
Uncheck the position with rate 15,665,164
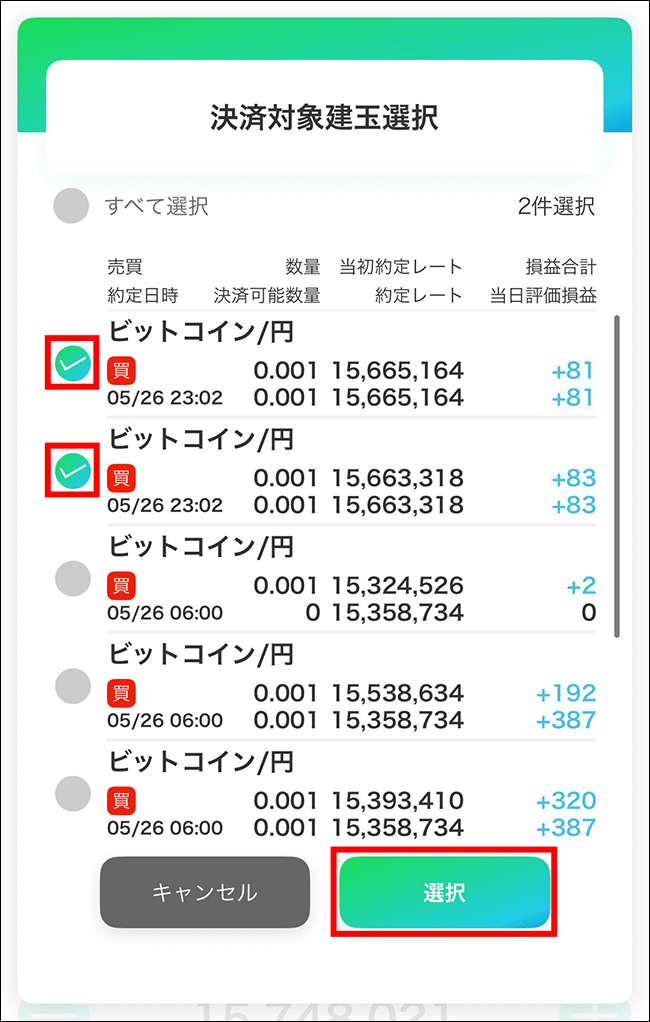[72, 361]
